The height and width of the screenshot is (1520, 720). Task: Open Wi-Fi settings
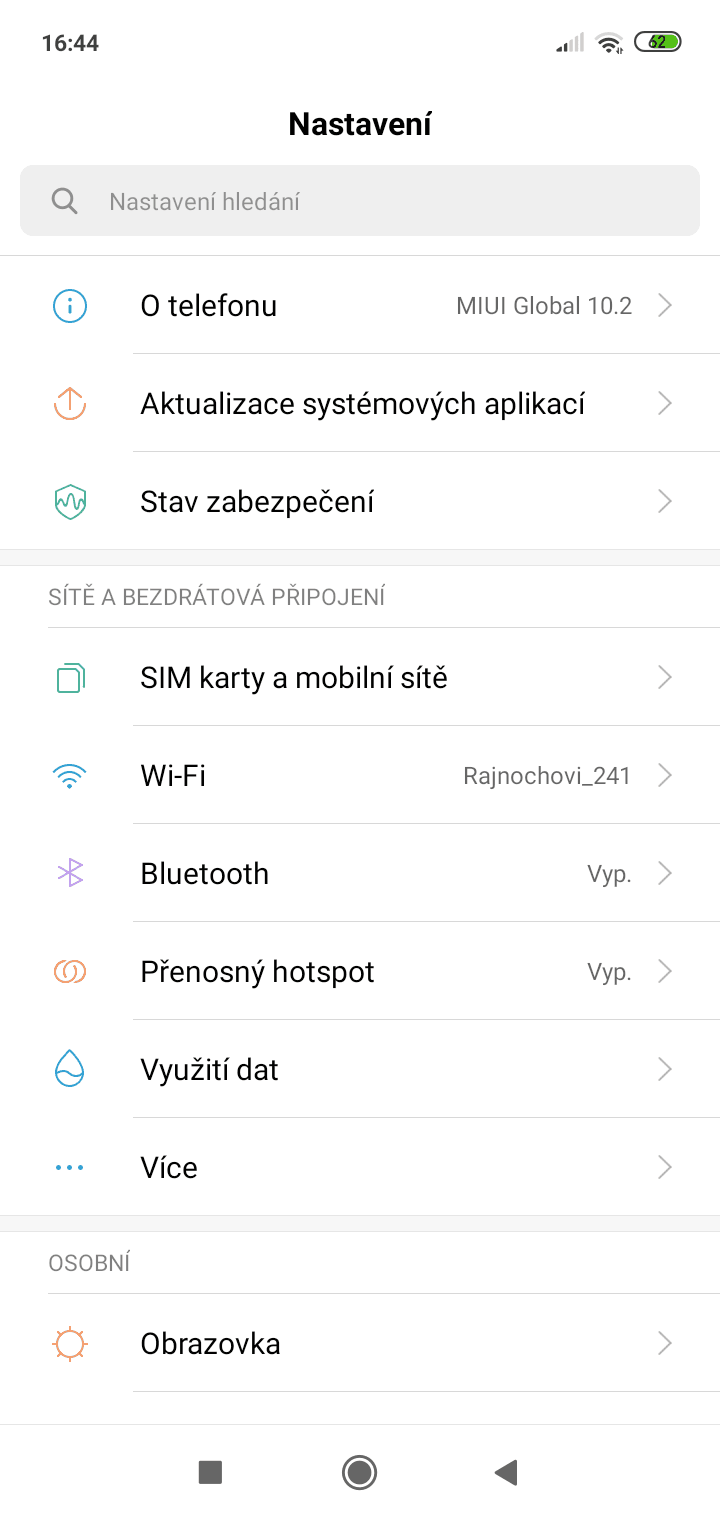click(360, 775)
